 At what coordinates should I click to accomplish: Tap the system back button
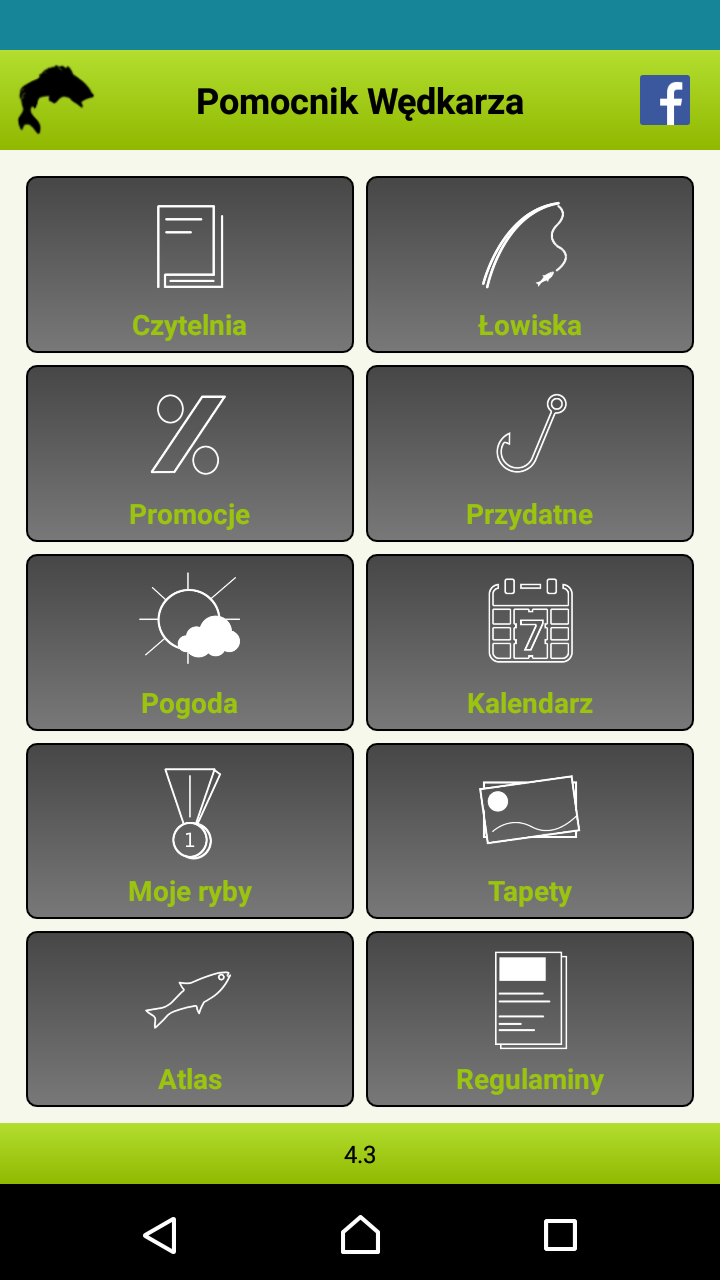point(160,1234)
